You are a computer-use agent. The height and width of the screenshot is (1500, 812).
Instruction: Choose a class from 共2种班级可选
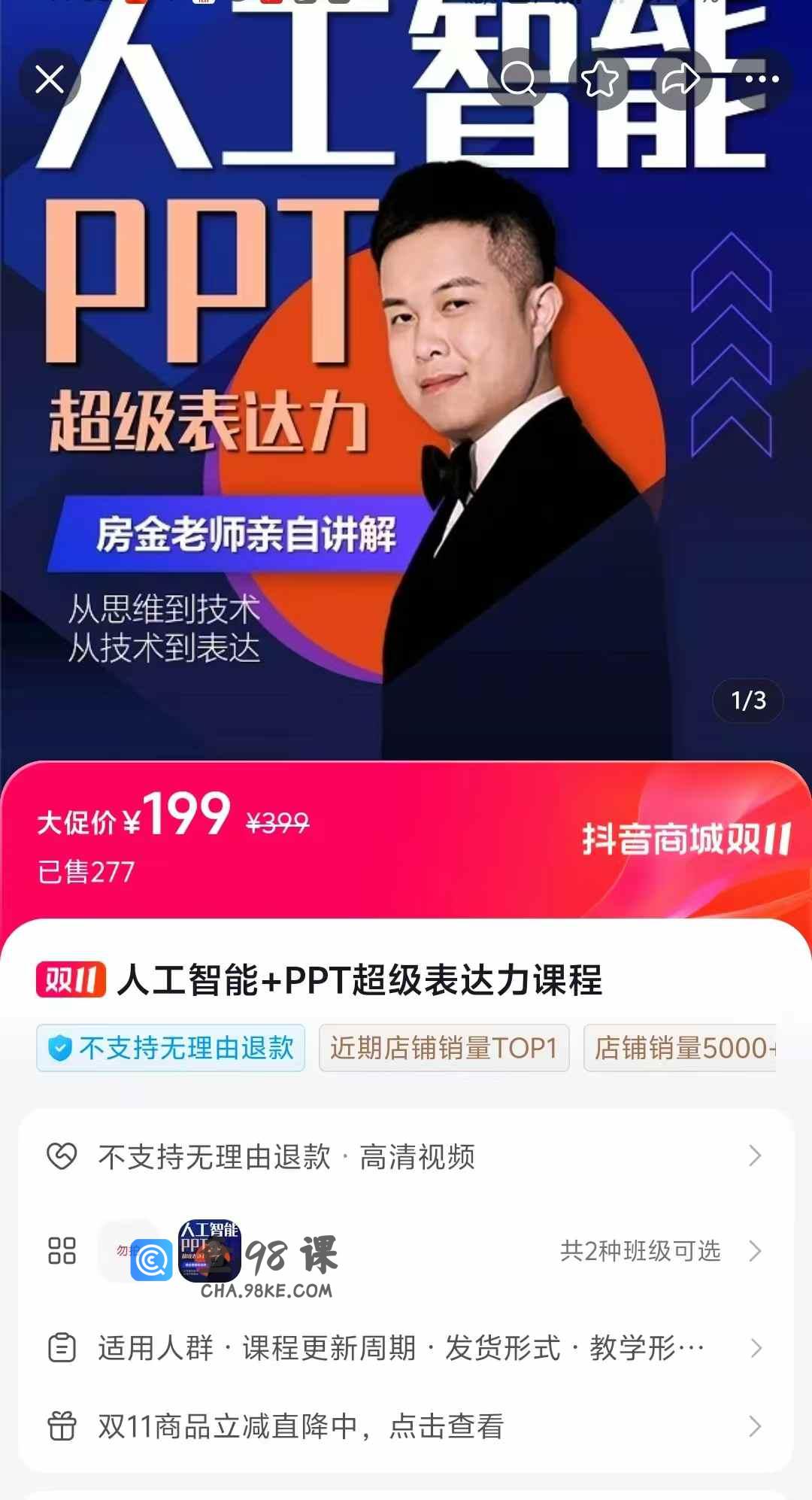coord(641,1251)
